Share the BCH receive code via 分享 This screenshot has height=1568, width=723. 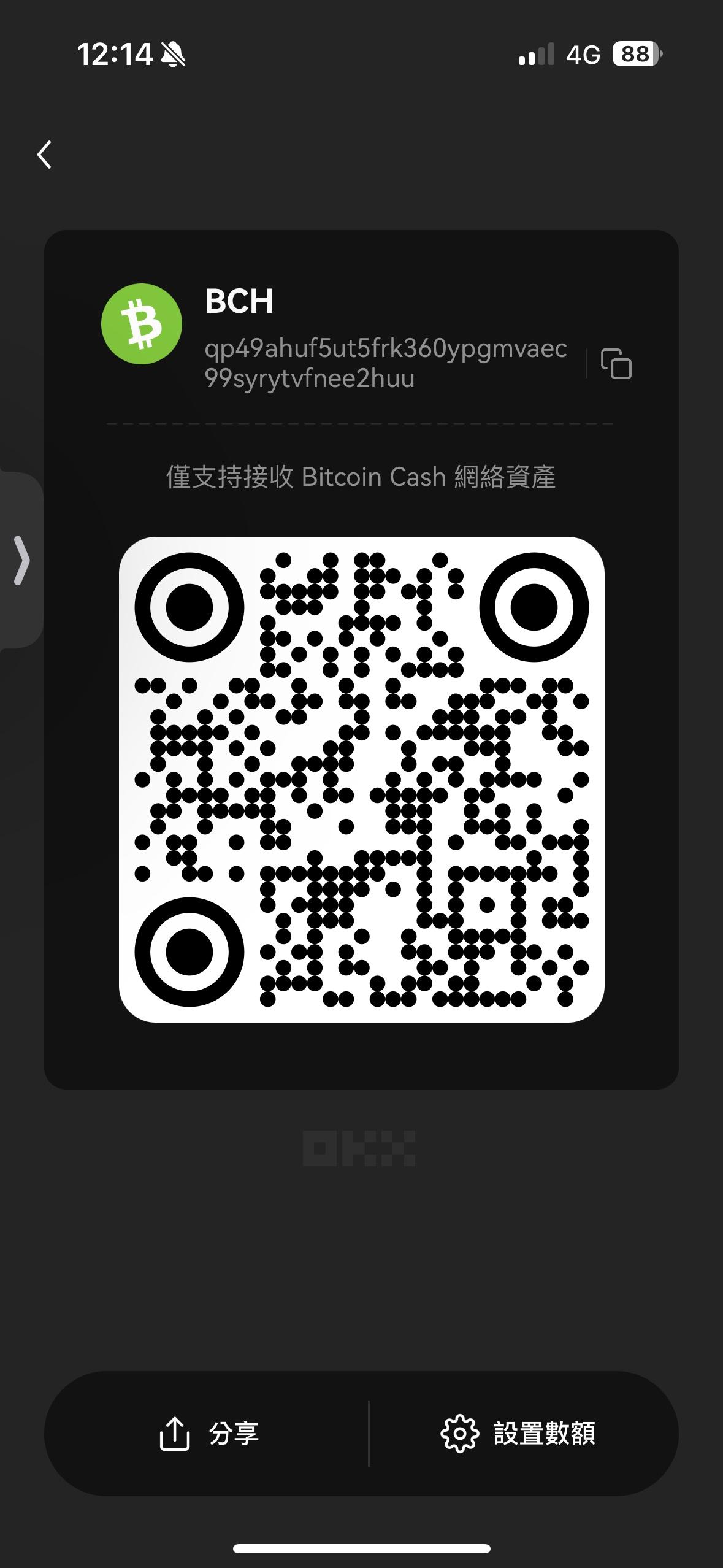tap(208, 1434)
